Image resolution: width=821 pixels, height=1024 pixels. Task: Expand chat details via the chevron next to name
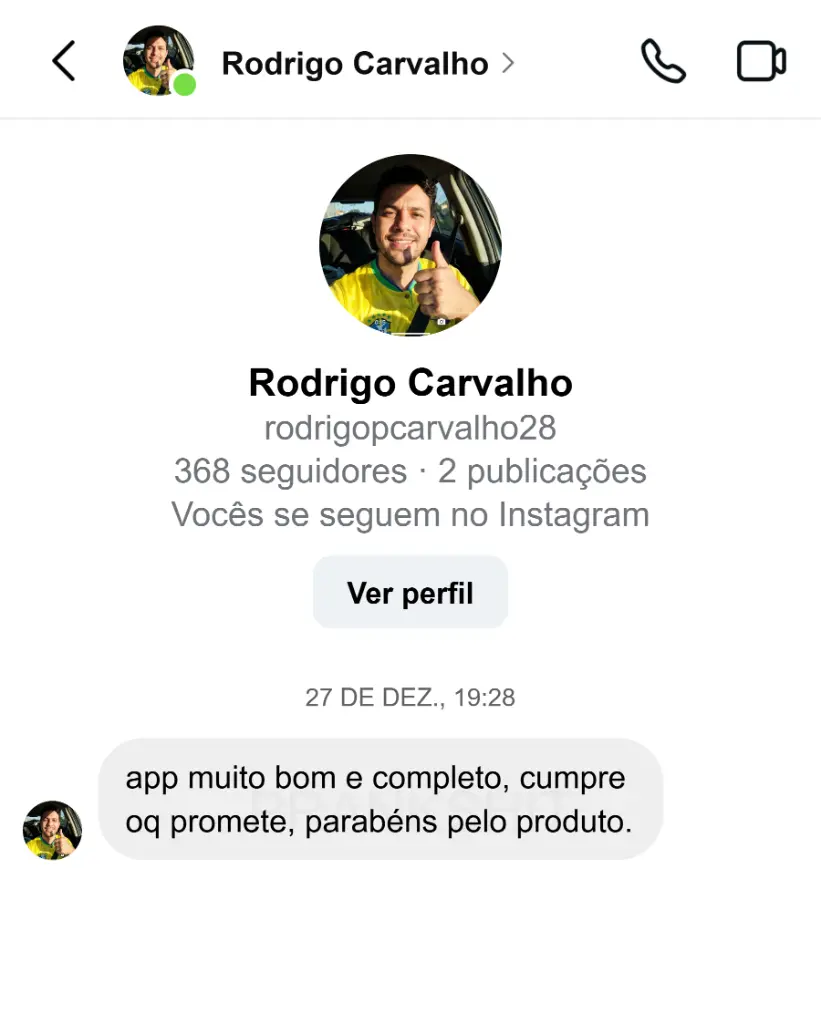(x=508, y=62)
